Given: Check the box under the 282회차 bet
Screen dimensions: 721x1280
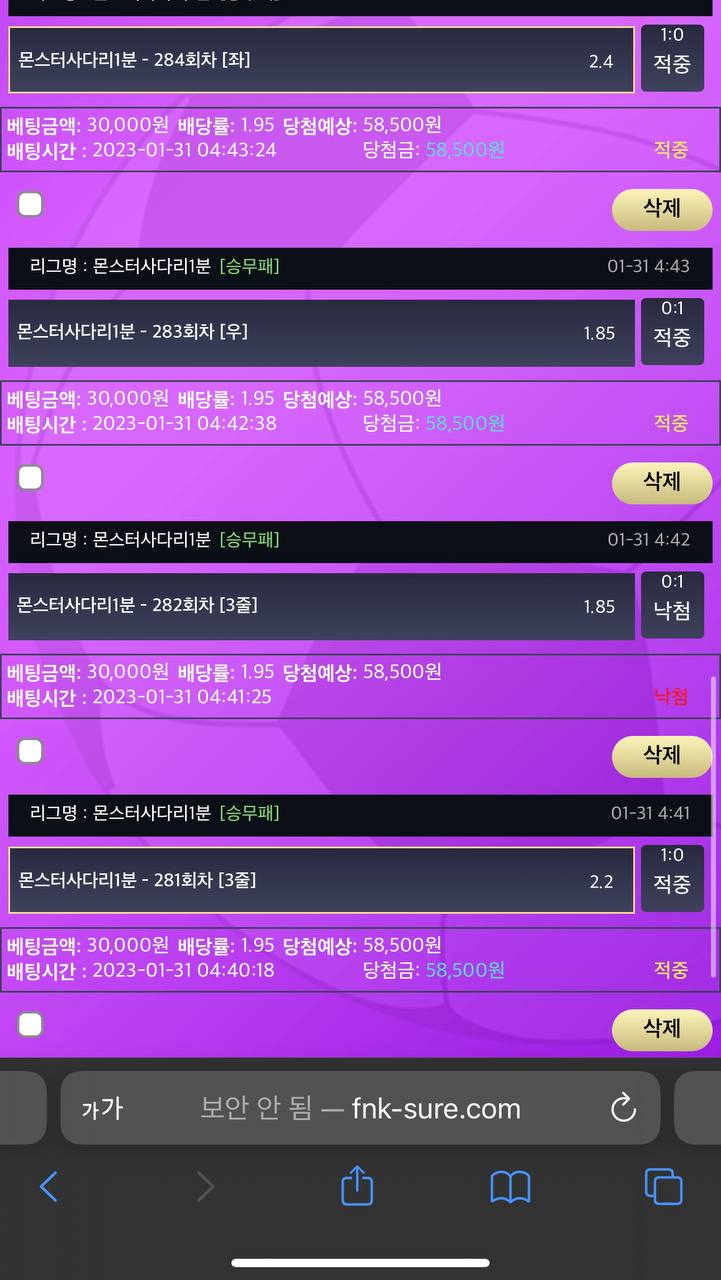Looking at the screenshot, I should point(31,751).
